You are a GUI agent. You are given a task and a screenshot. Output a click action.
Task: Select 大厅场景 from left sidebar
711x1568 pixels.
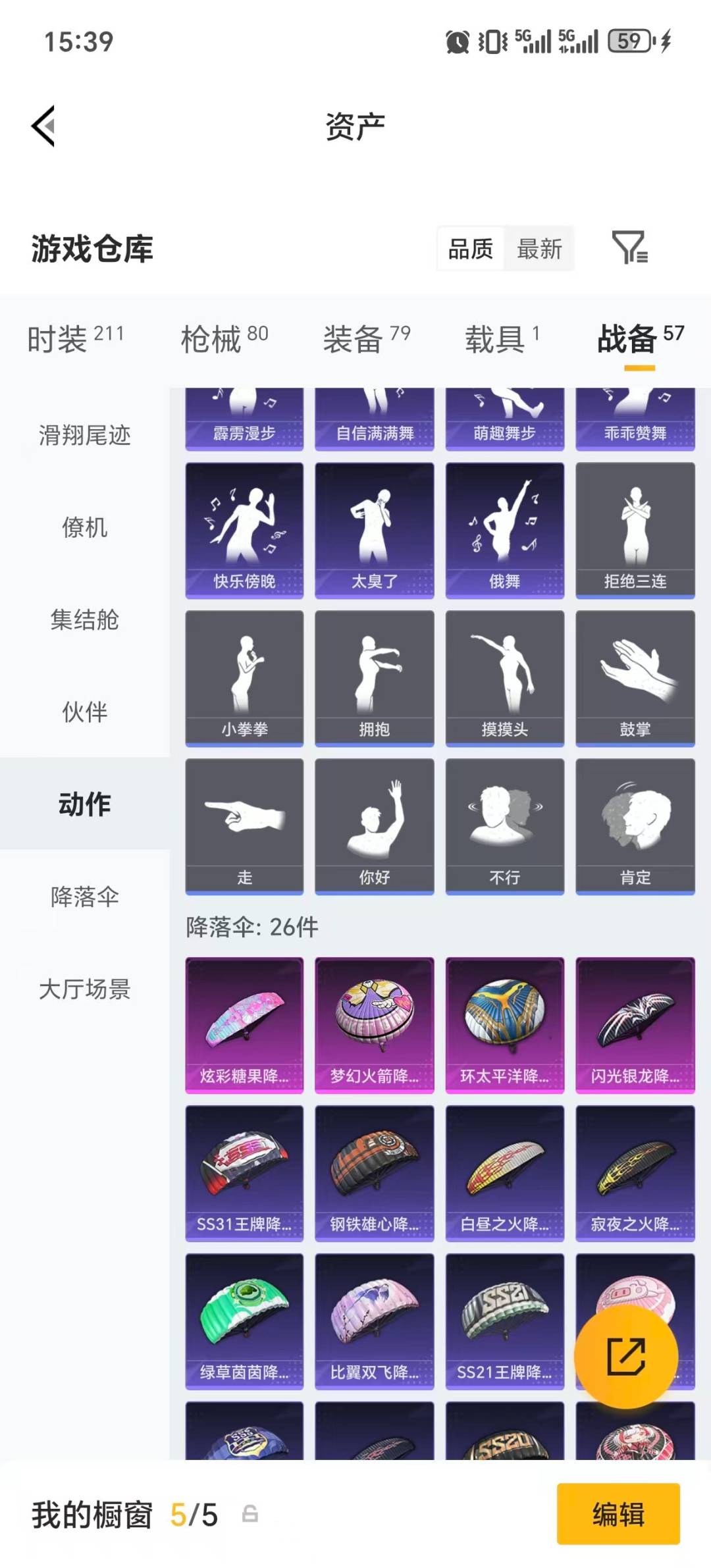pyautogui.click(x=86, y=987)
